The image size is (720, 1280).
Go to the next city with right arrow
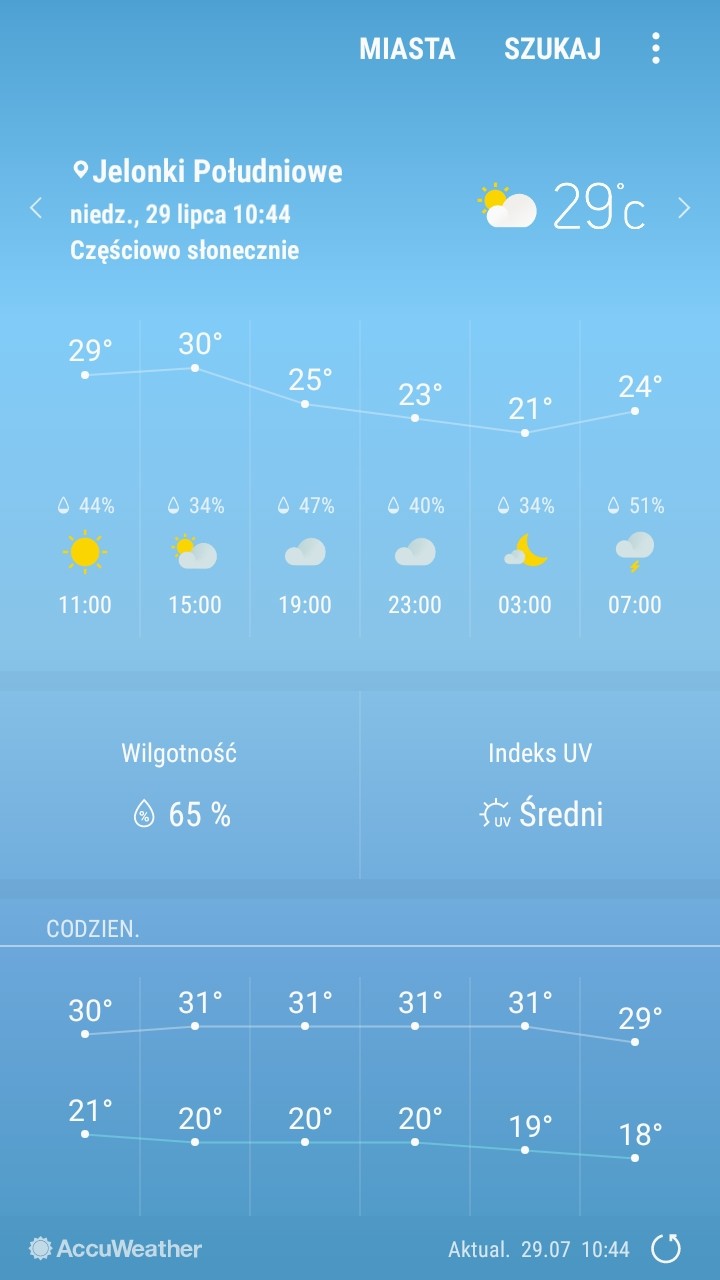tap(684, 208)
